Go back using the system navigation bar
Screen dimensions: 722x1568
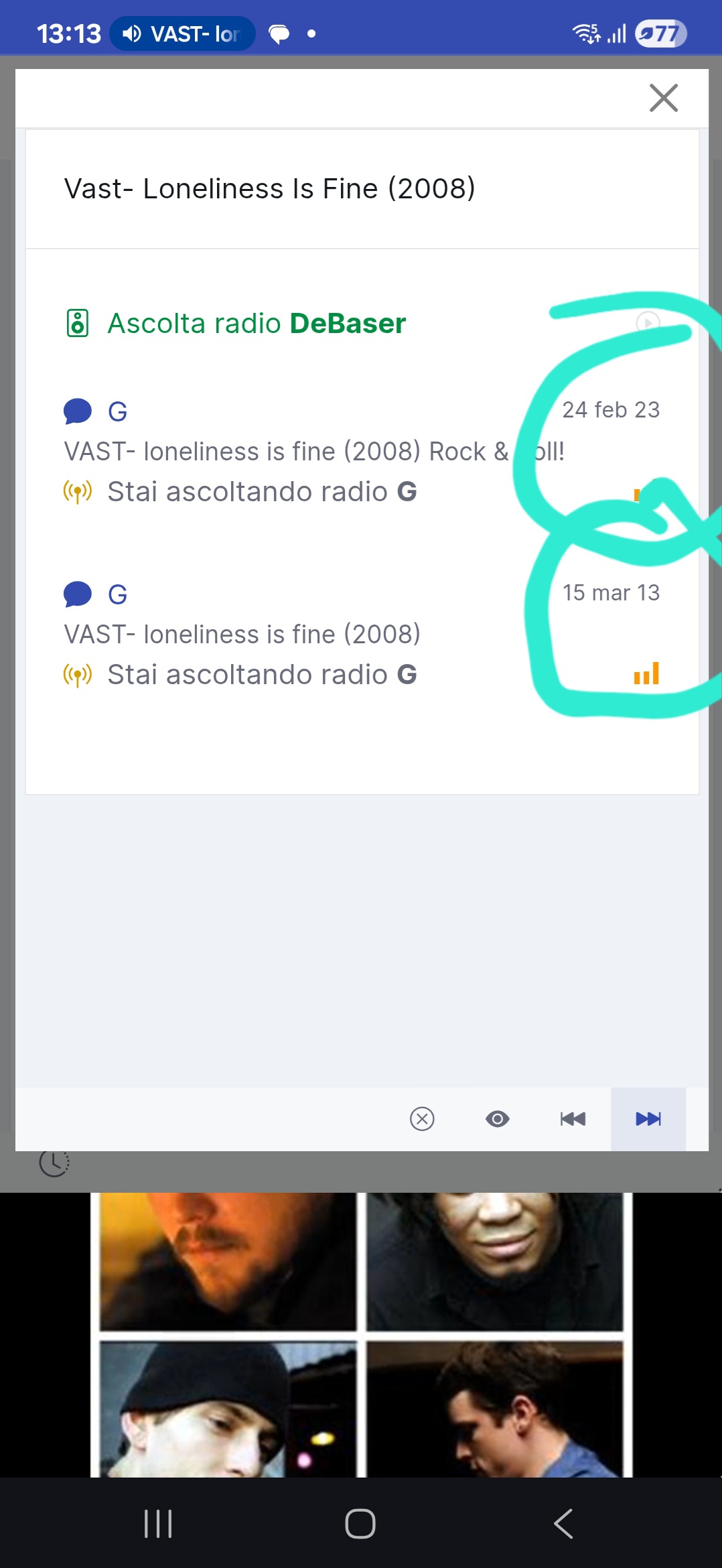pos(563,1523)
